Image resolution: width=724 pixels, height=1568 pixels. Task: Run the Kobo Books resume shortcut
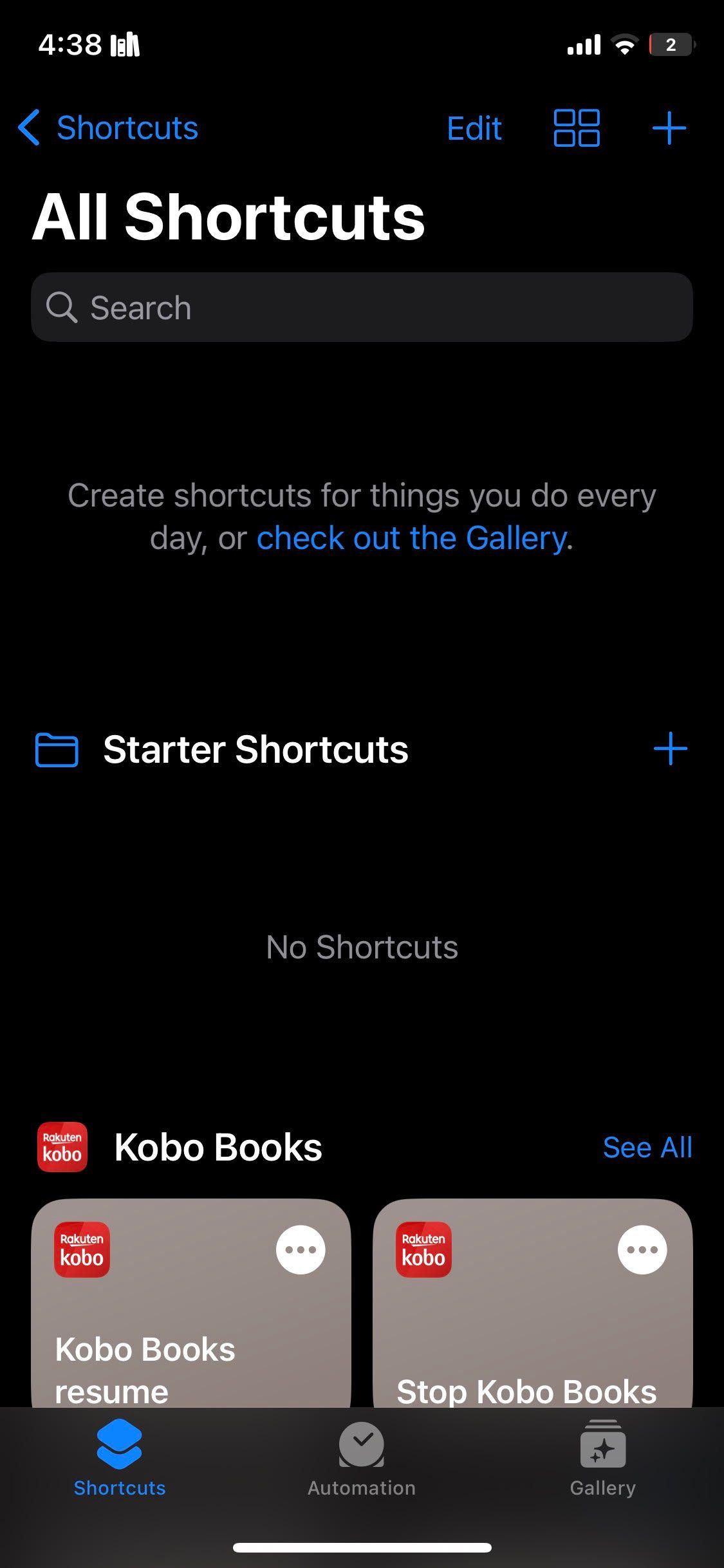[167, 1345]
